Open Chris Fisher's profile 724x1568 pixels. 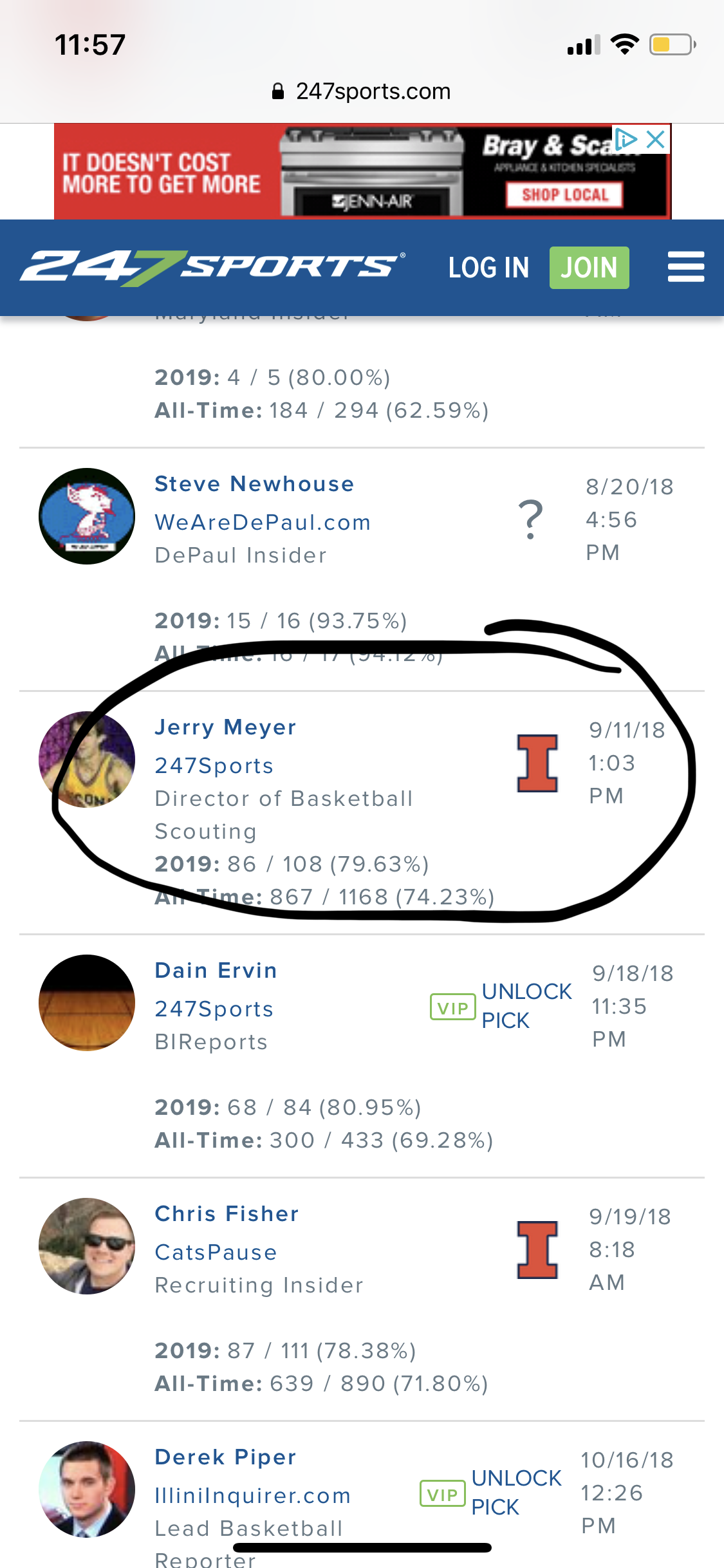point(227,1214)
